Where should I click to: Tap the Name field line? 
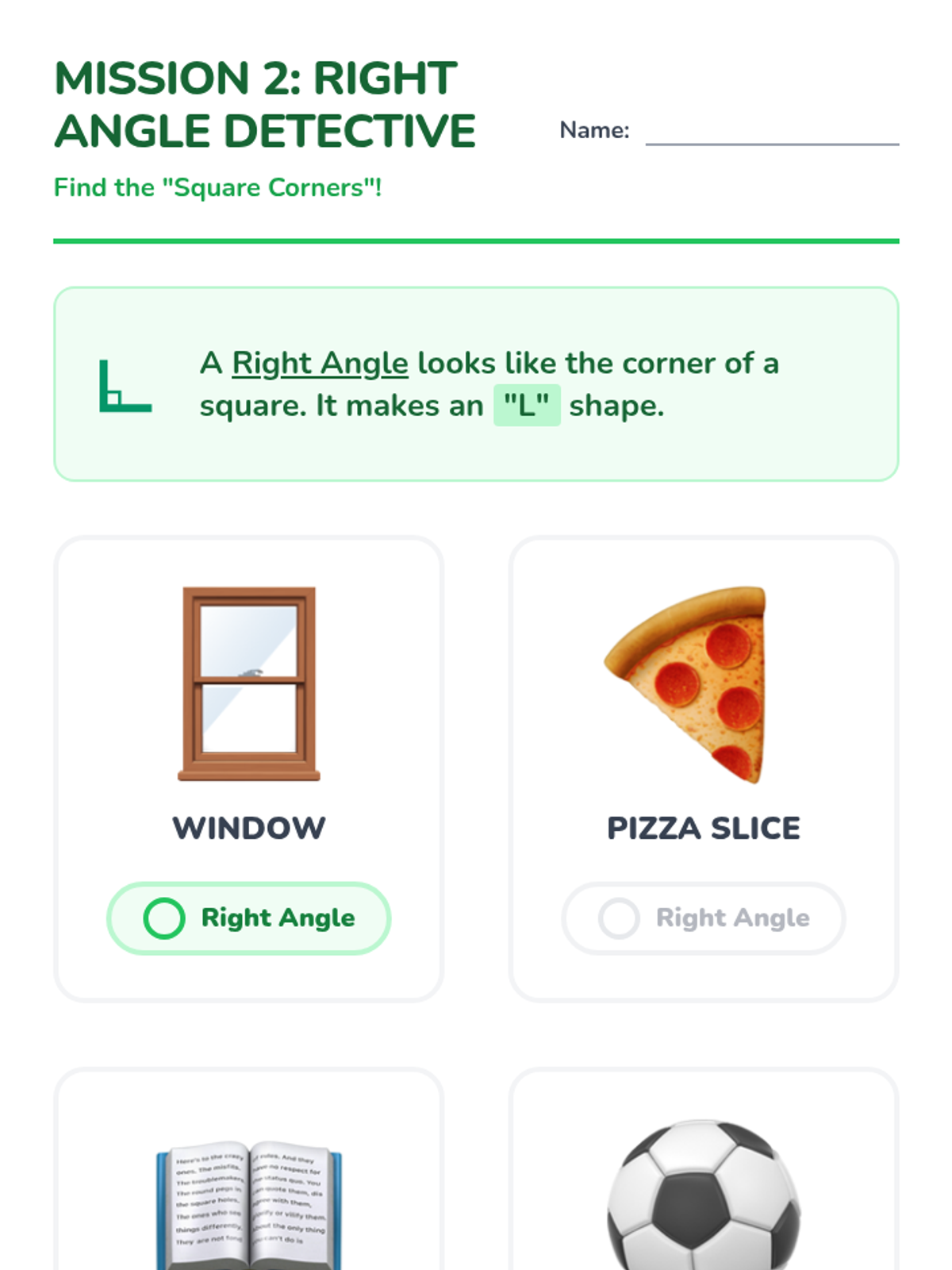(x=771, y=132)
